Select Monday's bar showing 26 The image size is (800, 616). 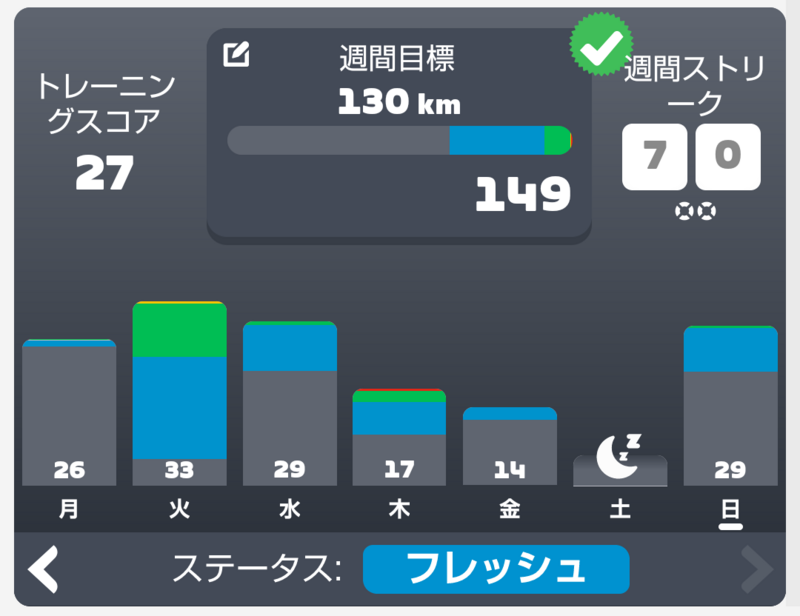[69, 412]
